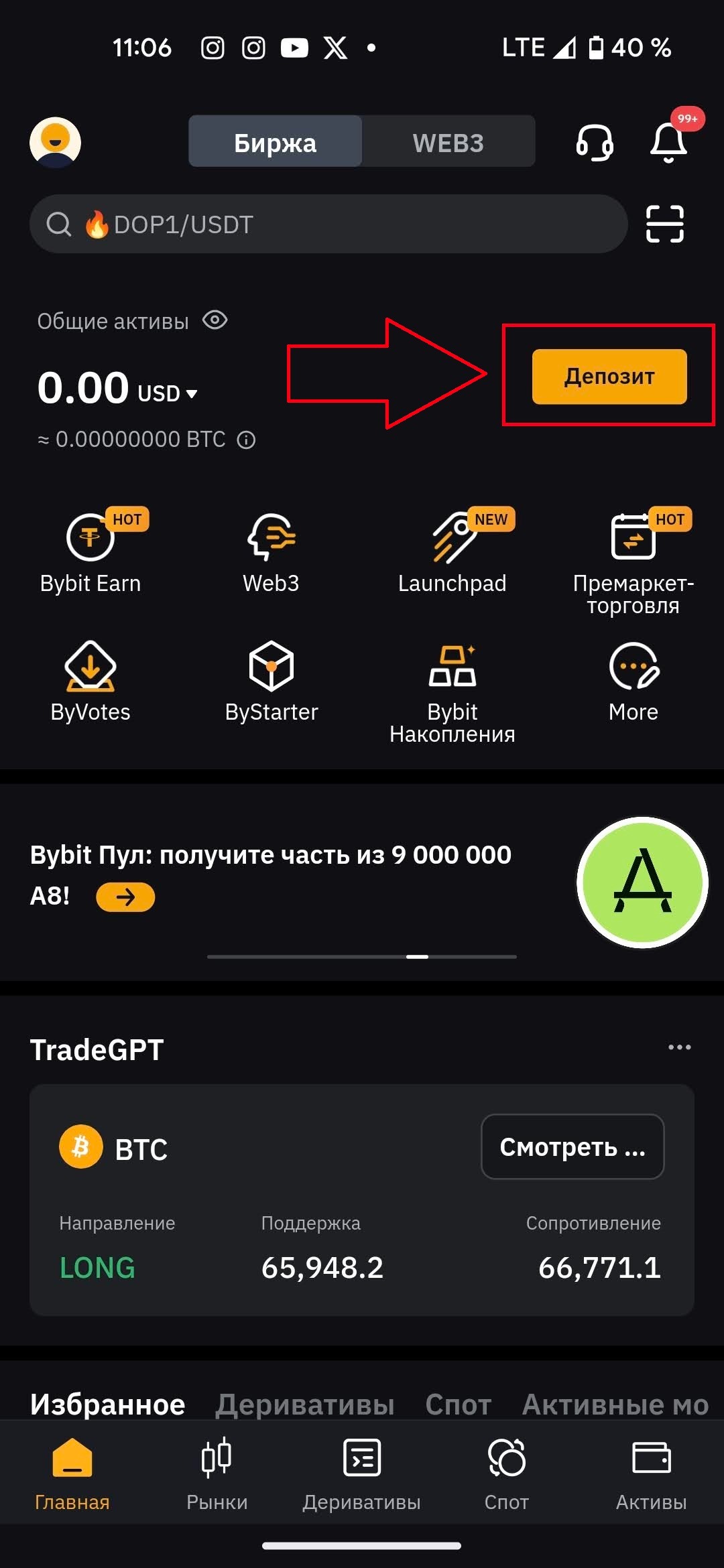724x1568 pixels.
Task: Show More services
Action: pyautogui.click(x=633, y=680)
